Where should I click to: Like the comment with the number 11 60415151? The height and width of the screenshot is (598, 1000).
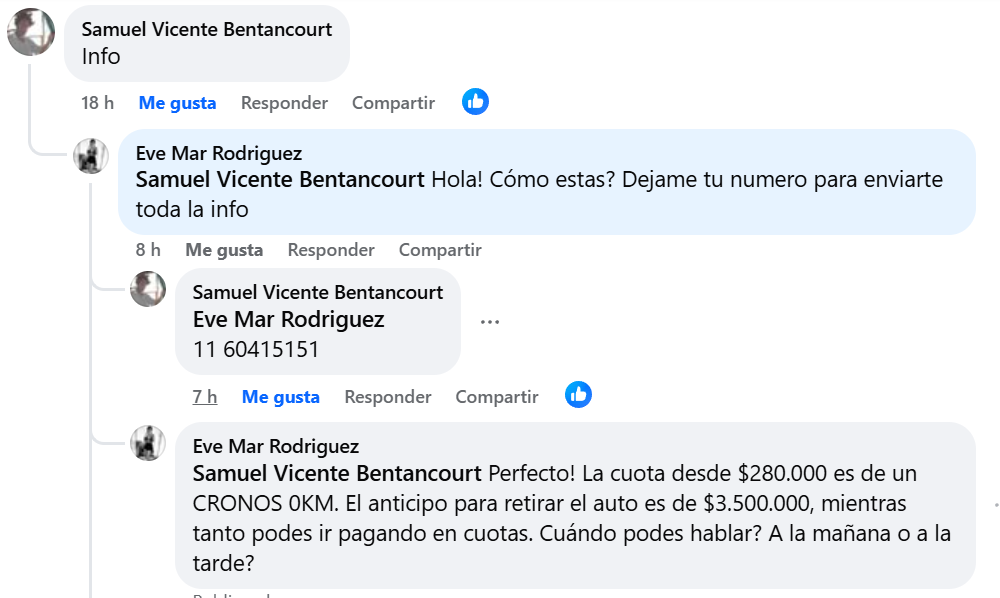click(280, 397)
